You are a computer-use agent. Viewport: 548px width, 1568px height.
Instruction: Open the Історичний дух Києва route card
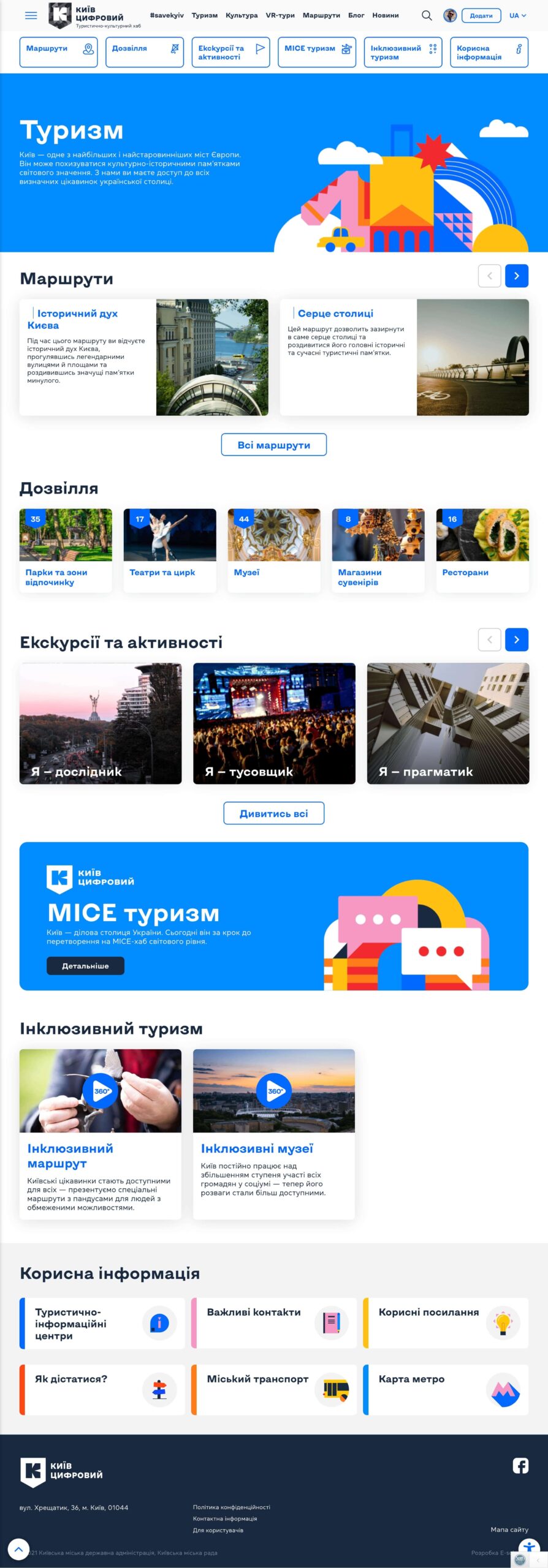pos(143,357)
